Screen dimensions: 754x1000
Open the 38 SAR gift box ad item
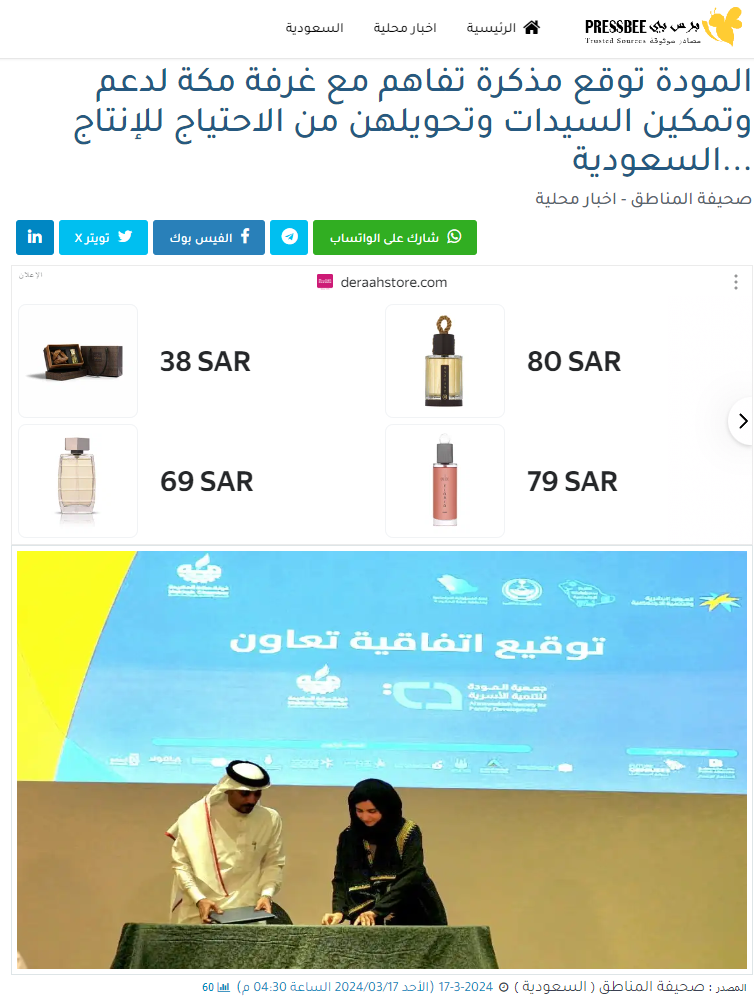pyautogui.click(x=78, y=361)
